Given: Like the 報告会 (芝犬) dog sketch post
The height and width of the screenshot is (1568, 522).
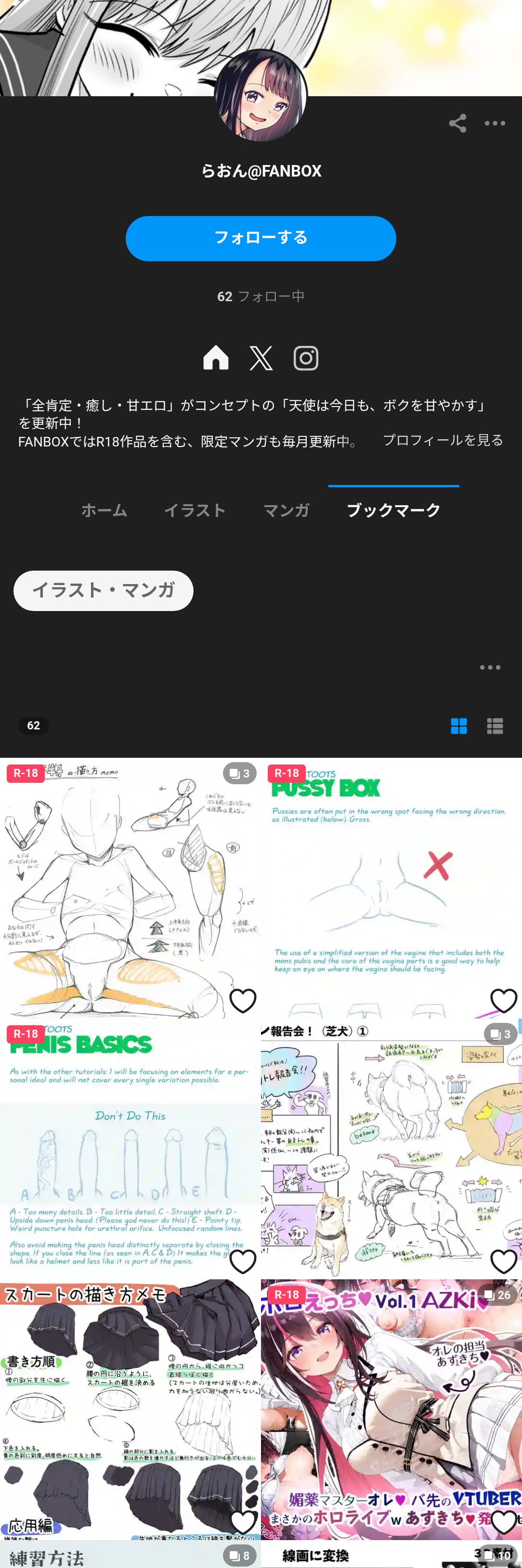Looking at the screenshot, I should (503, 1261).
